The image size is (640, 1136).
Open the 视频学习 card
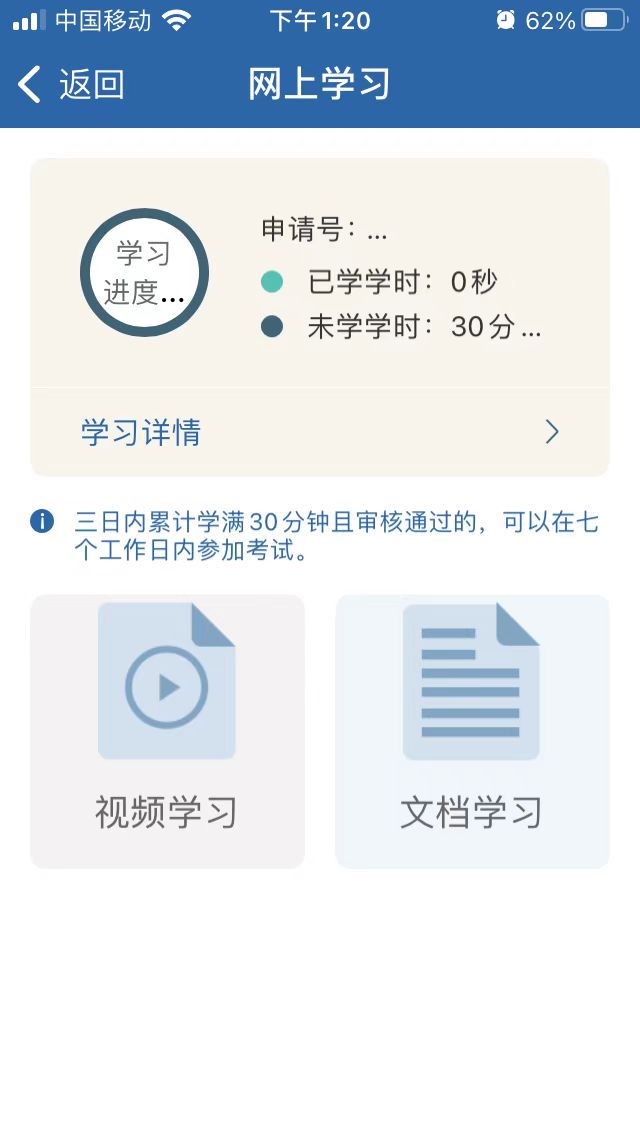[167, 731]
